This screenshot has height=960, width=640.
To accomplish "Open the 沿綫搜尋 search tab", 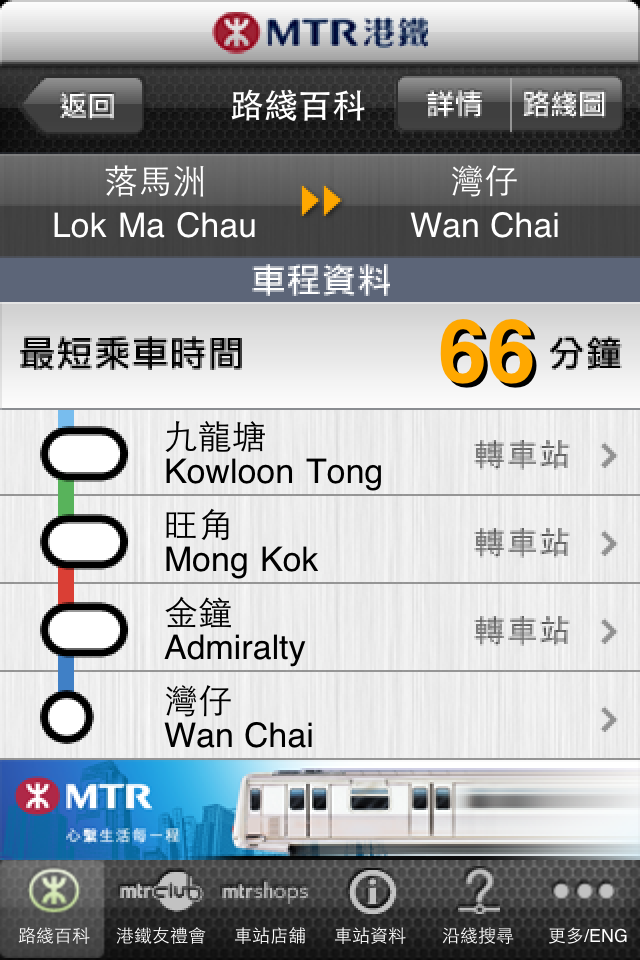I will pyautogui.click(x=479, y=909).
